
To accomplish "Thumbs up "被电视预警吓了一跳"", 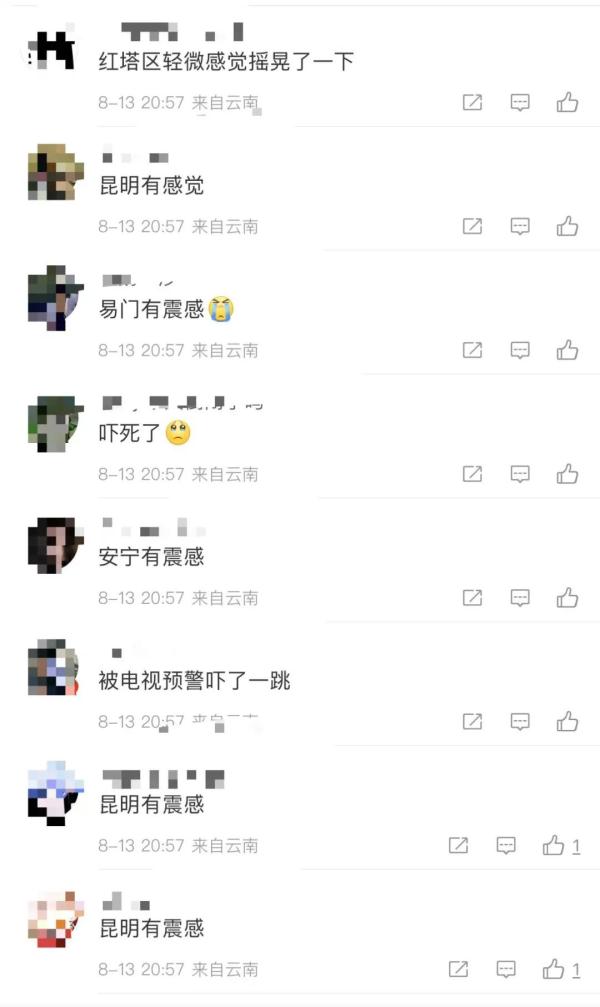I will tap(568, 721).
